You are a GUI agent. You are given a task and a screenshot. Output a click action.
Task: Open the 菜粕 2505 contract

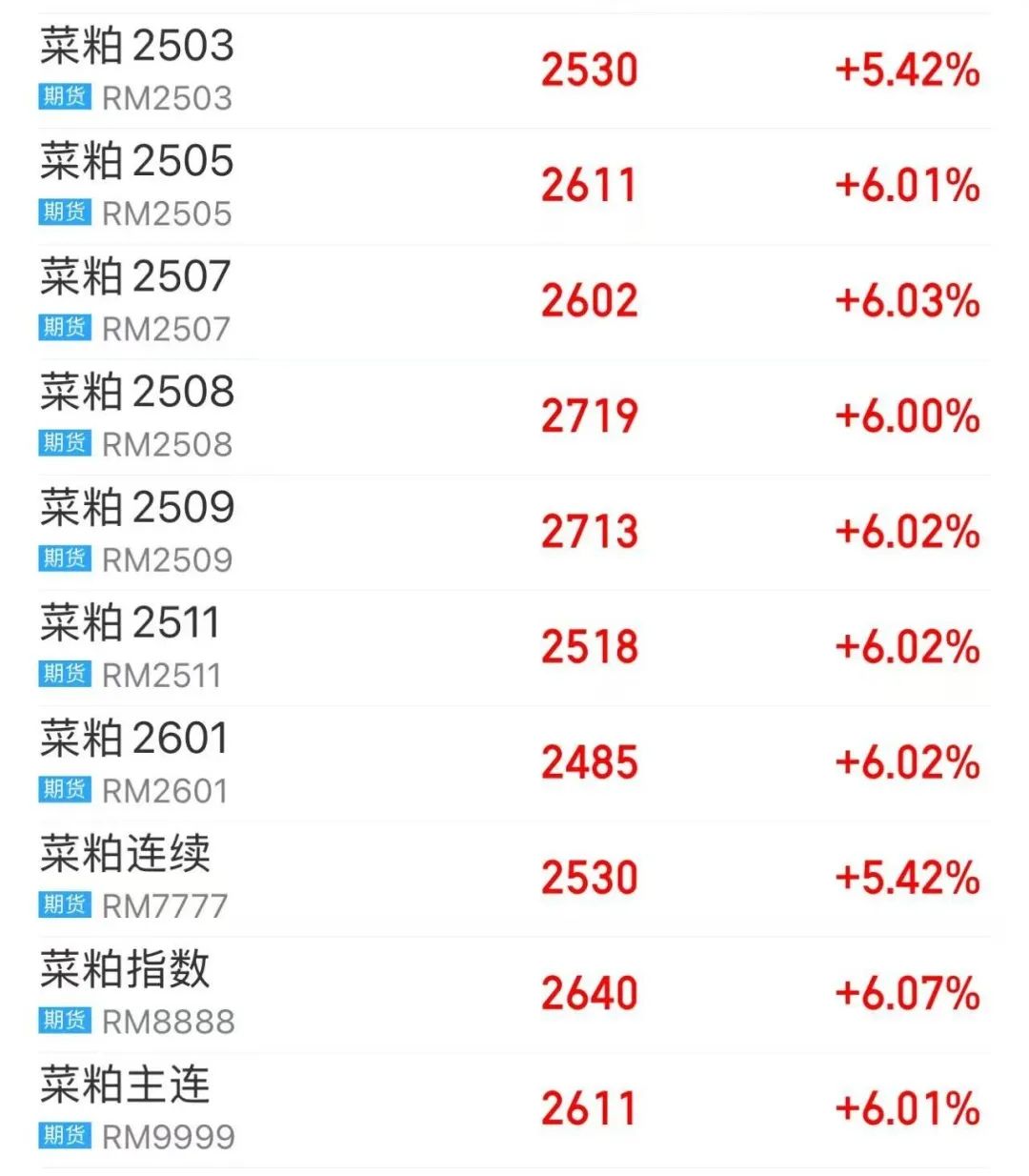tap(133, 162)
